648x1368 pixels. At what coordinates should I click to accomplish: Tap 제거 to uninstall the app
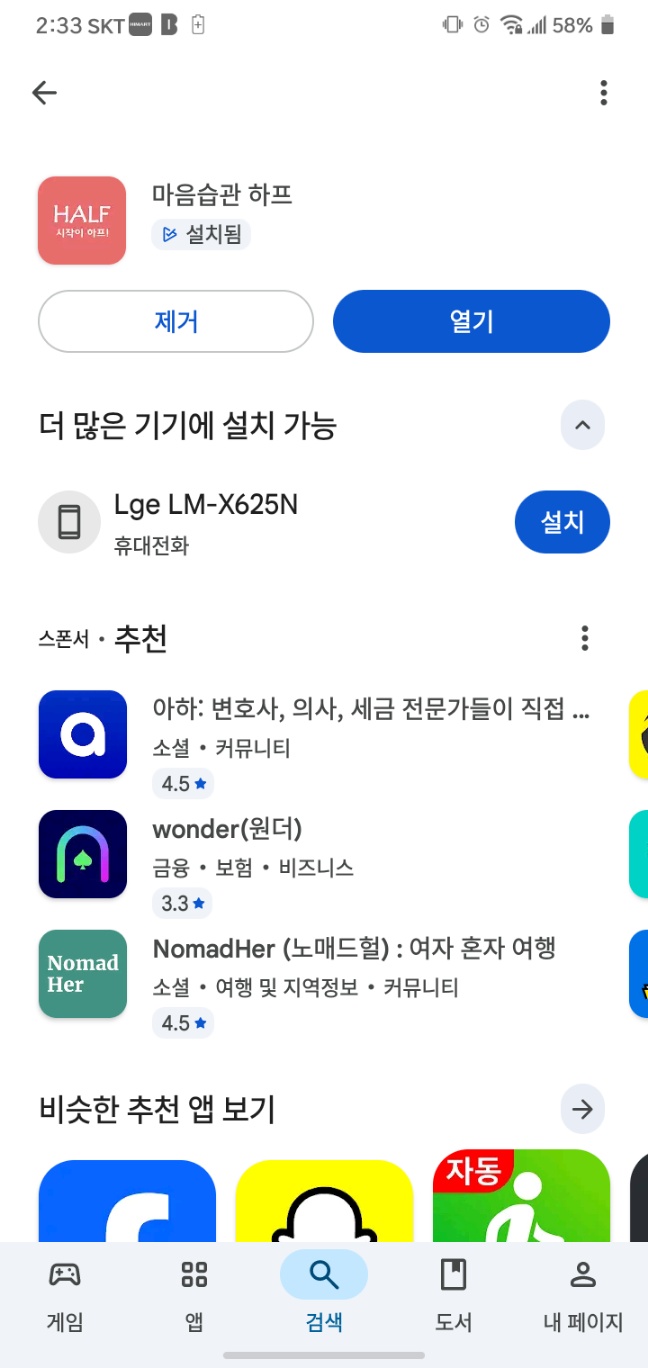tap(176, 321)
